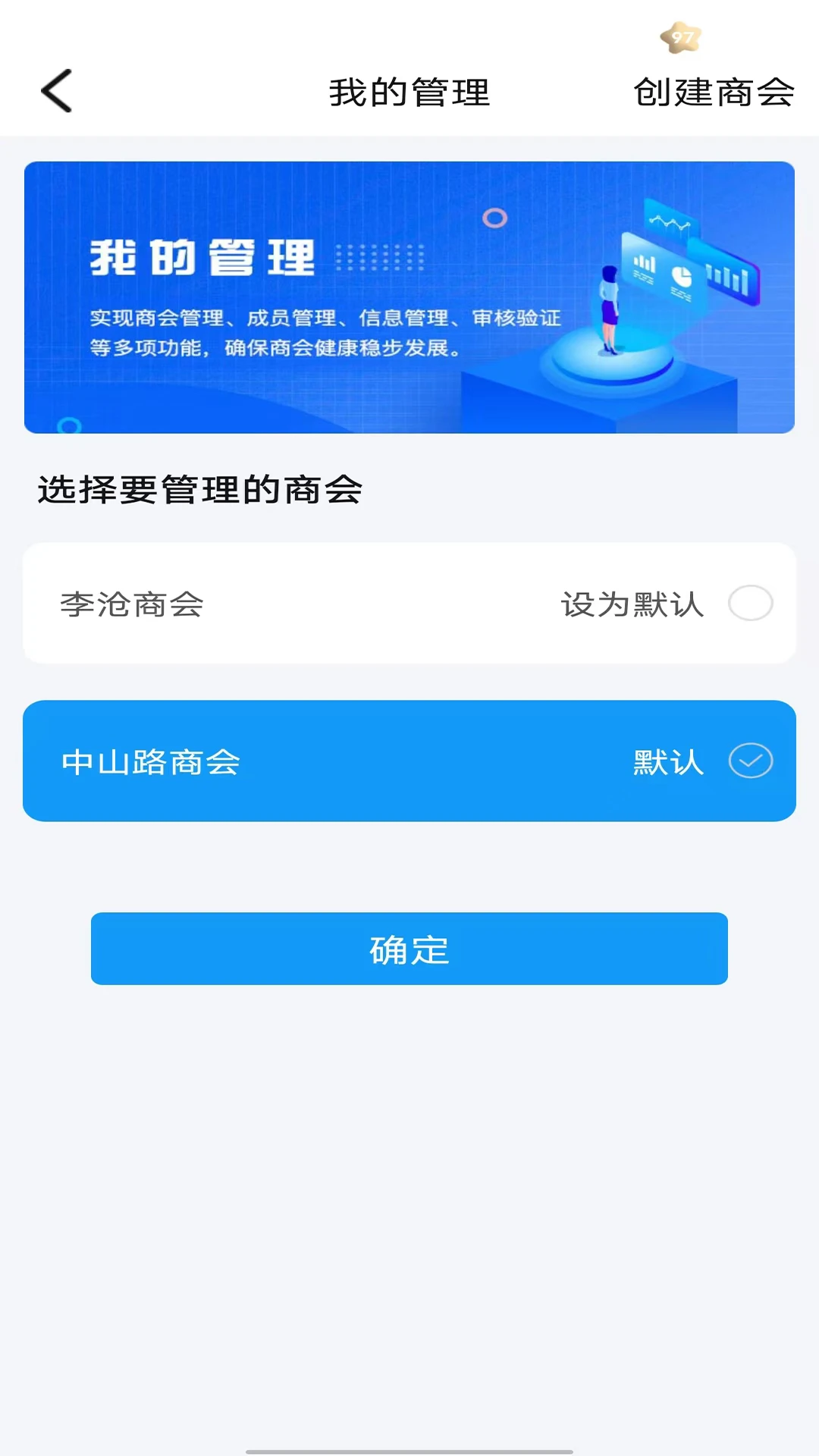Image resolution: width=819 pixels, height=1456 pixels.
Task: Select the pie chart graphic in the banner
Action: coord(682,277)
